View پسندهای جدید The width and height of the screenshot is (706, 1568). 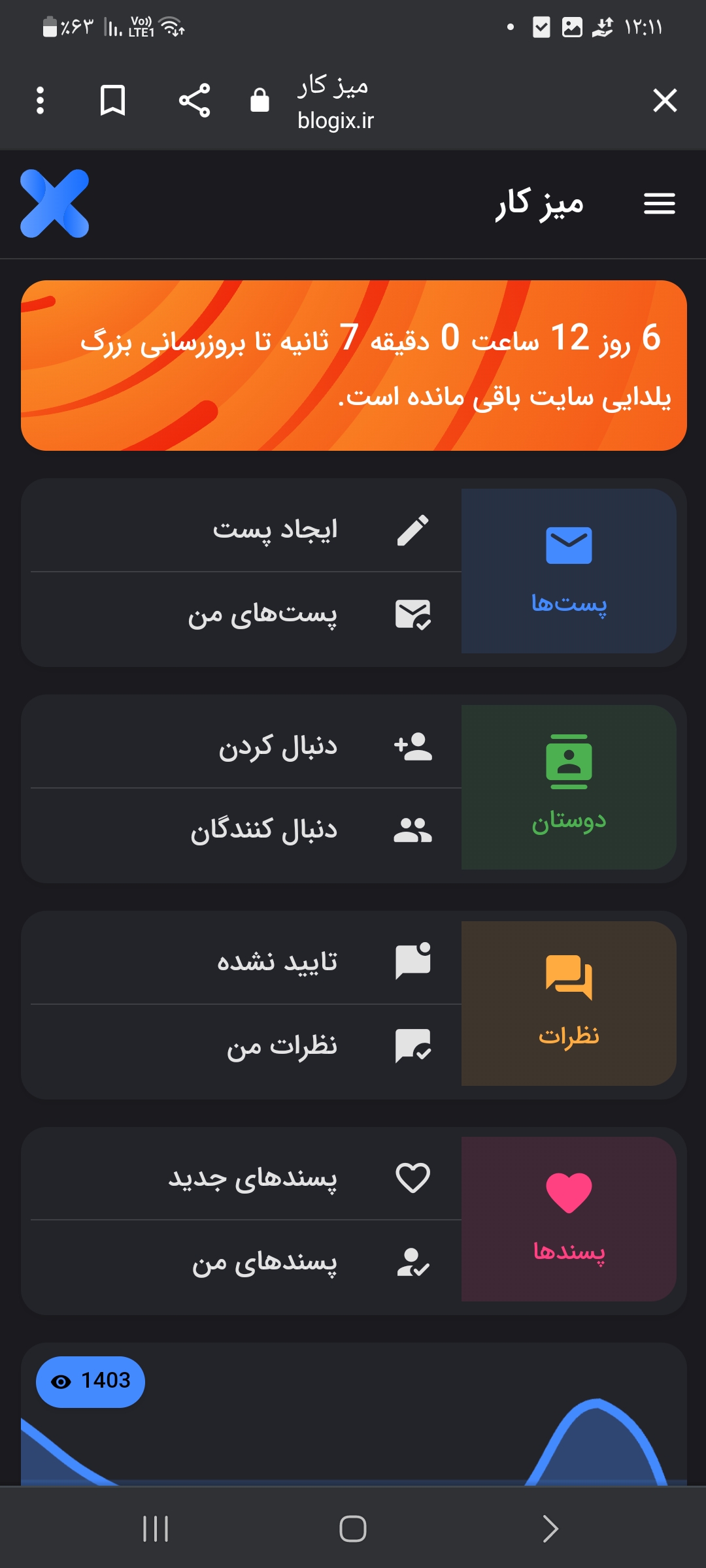(252, 1178)
